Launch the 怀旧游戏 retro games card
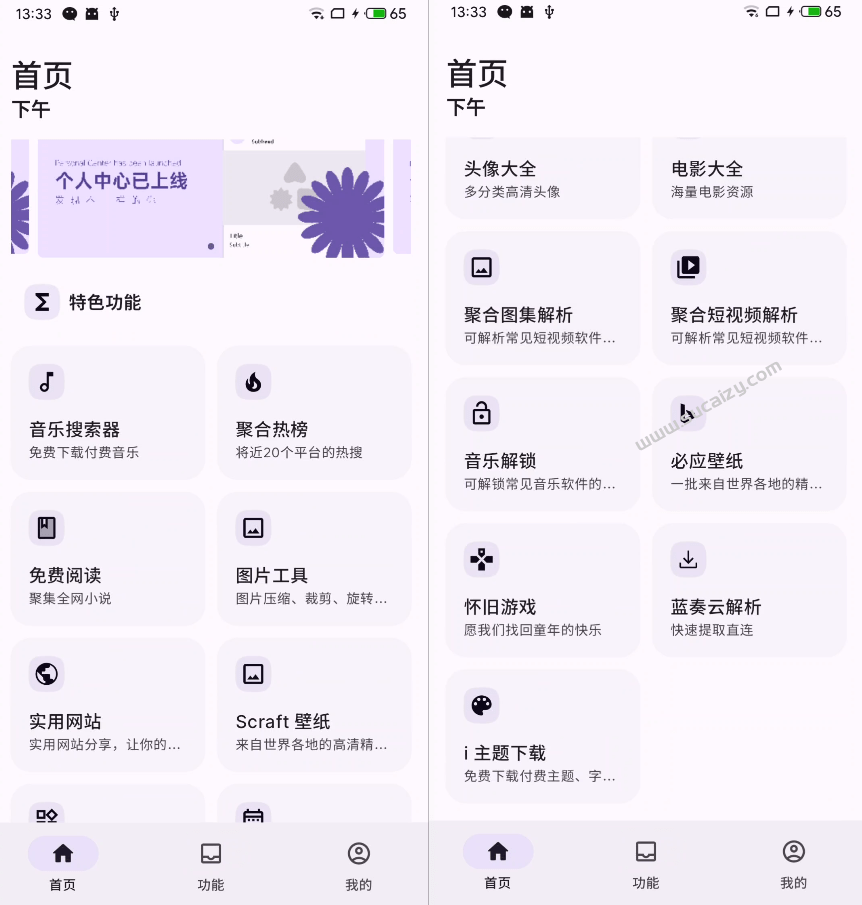Image resolution: width=862 pixels, height=905 pixels. pos(542,590)
